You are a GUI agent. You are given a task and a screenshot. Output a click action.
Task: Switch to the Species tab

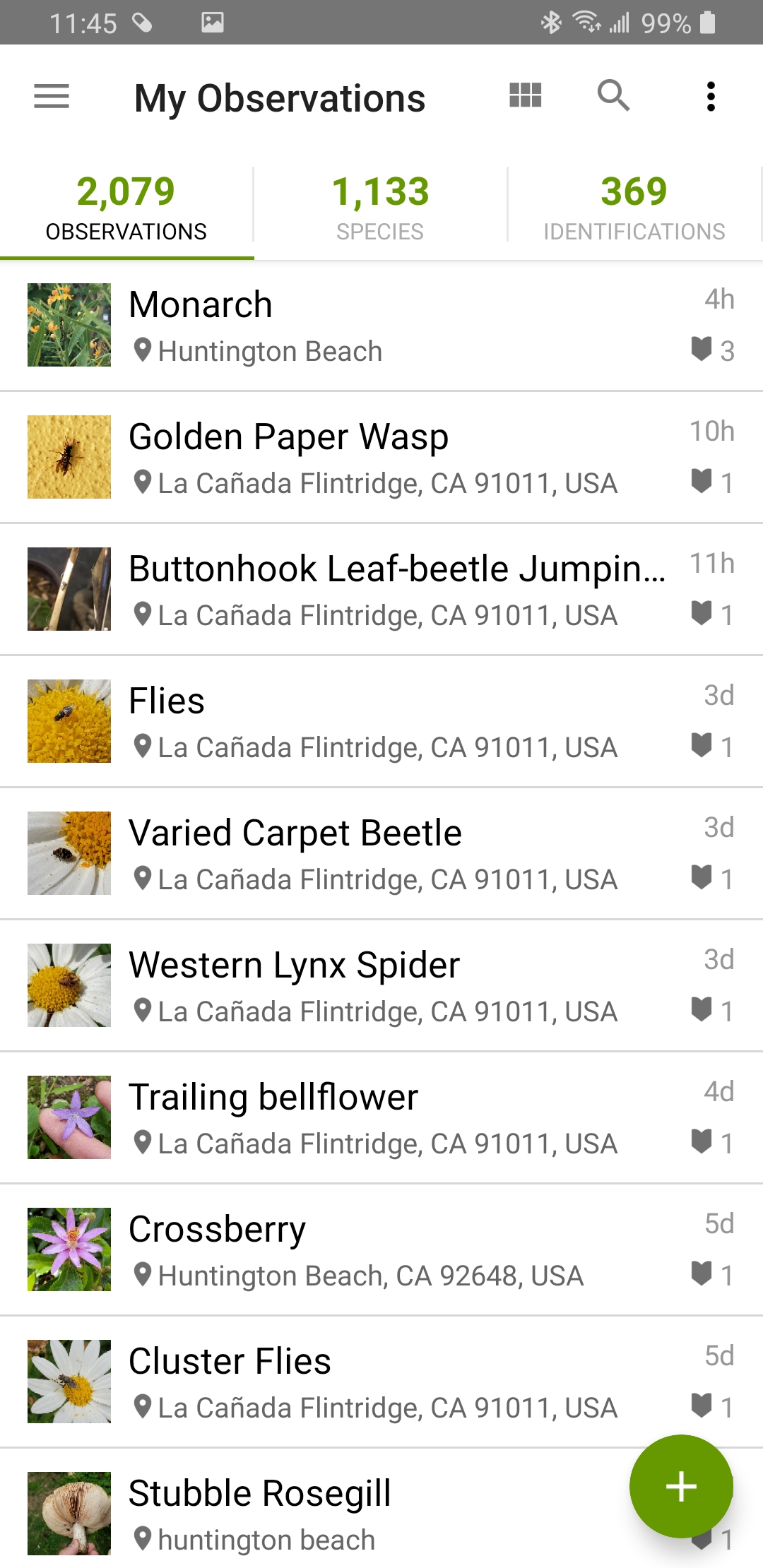click(380, 205)
